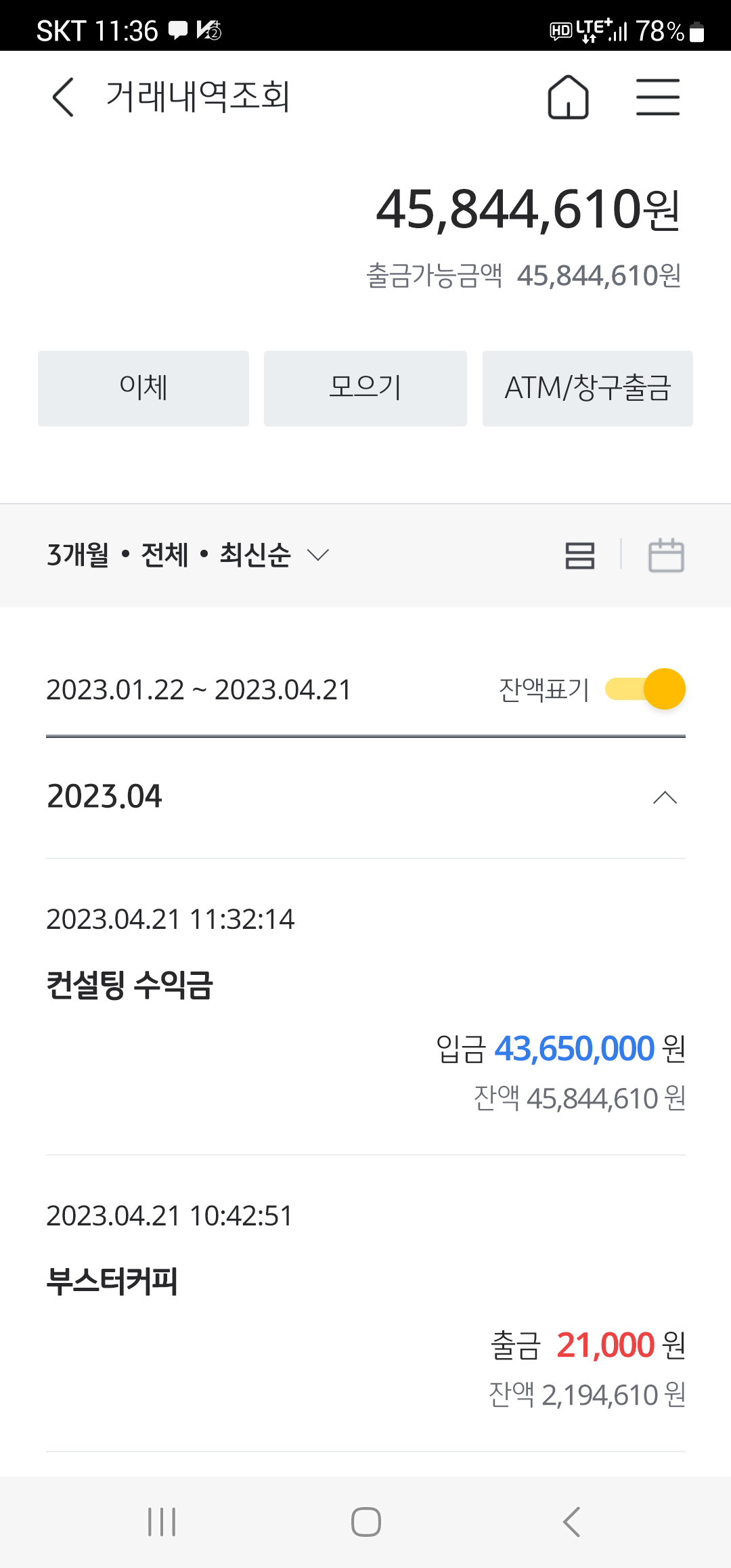Screen dimensions: 731x1568
Task: Switch to calendar view icon
Action: [667, 556]
